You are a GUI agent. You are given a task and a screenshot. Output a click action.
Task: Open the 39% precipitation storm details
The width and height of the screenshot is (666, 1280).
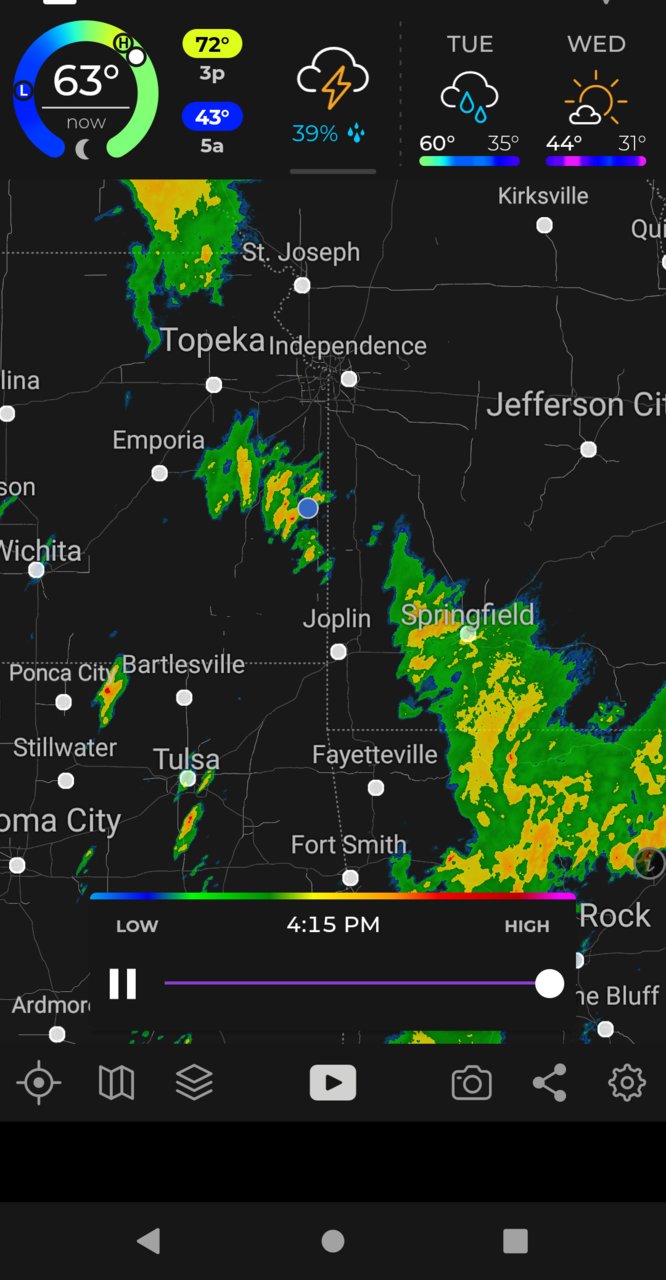(333, 98)
